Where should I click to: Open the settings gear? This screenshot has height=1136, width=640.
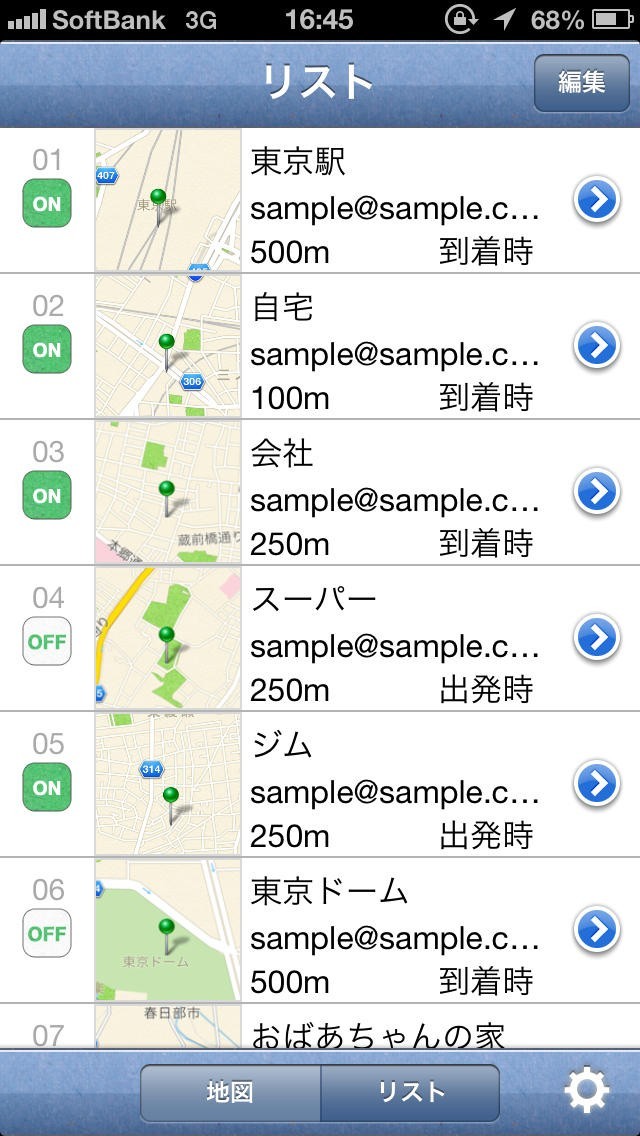tap(587, 1092)
